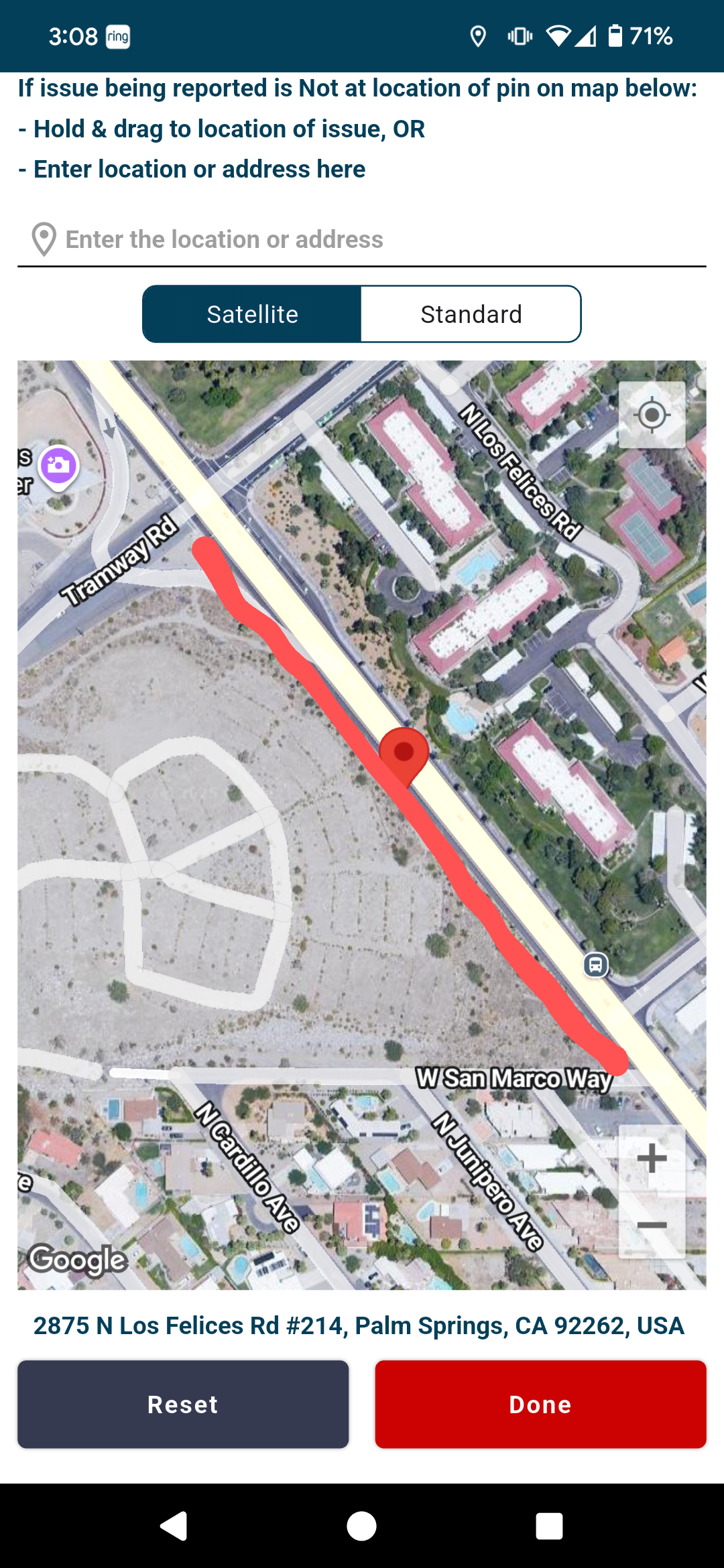Viewport: 724px width, 1568px height.
Task: Tap the location or address input field
Action: click(362, 239)
